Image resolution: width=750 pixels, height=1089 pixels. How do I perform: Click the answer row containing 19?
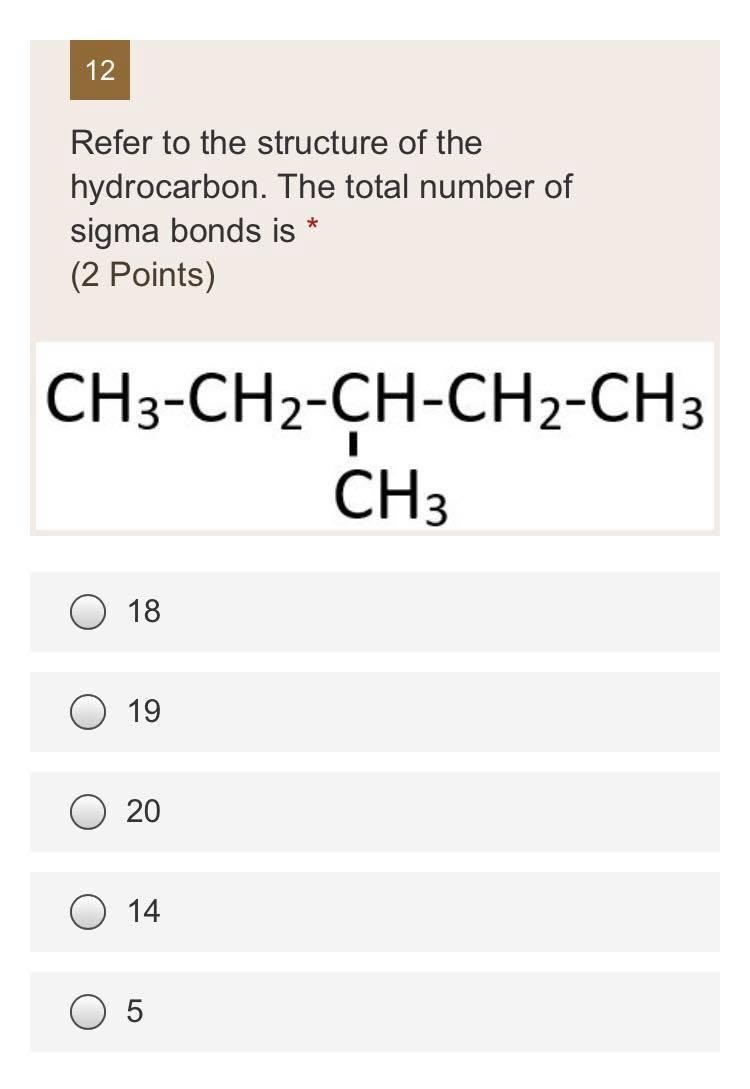pos(375,711)
